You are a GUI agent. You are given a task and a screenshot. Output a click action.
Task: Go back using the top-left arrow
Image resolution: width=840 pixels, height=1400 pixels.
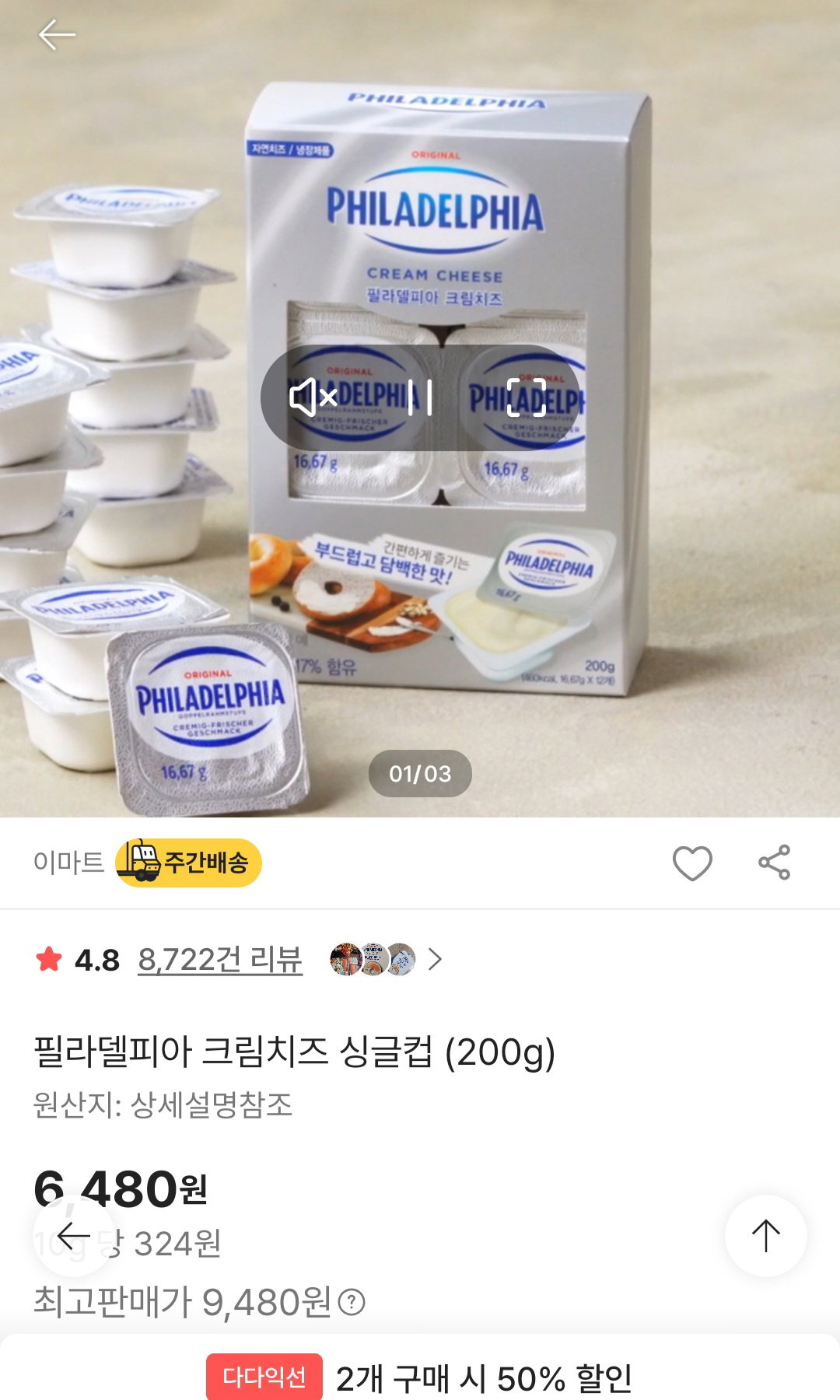click(x=57, y=35)
